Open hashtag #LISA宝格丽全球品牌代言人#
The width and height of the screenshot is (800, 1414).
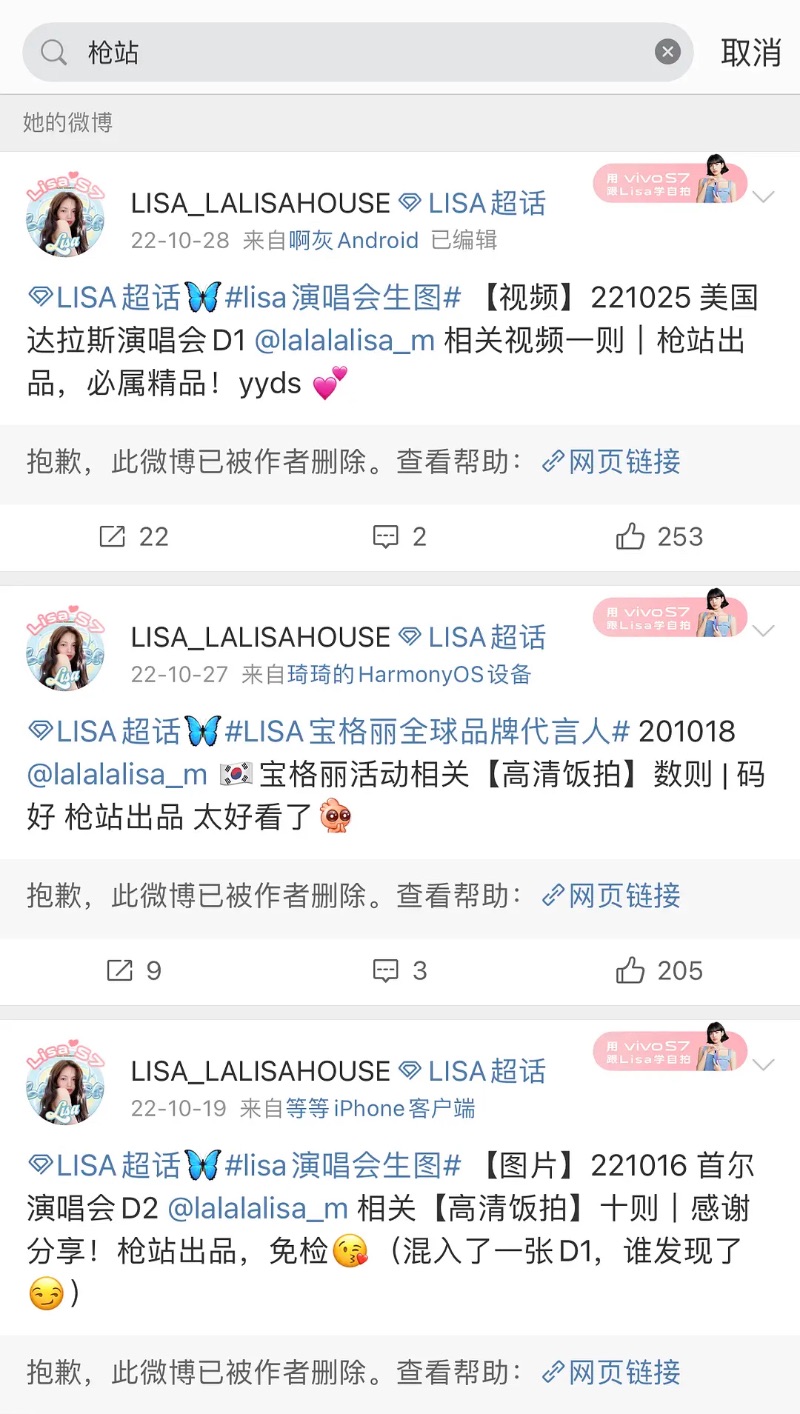tap(427, 732)
